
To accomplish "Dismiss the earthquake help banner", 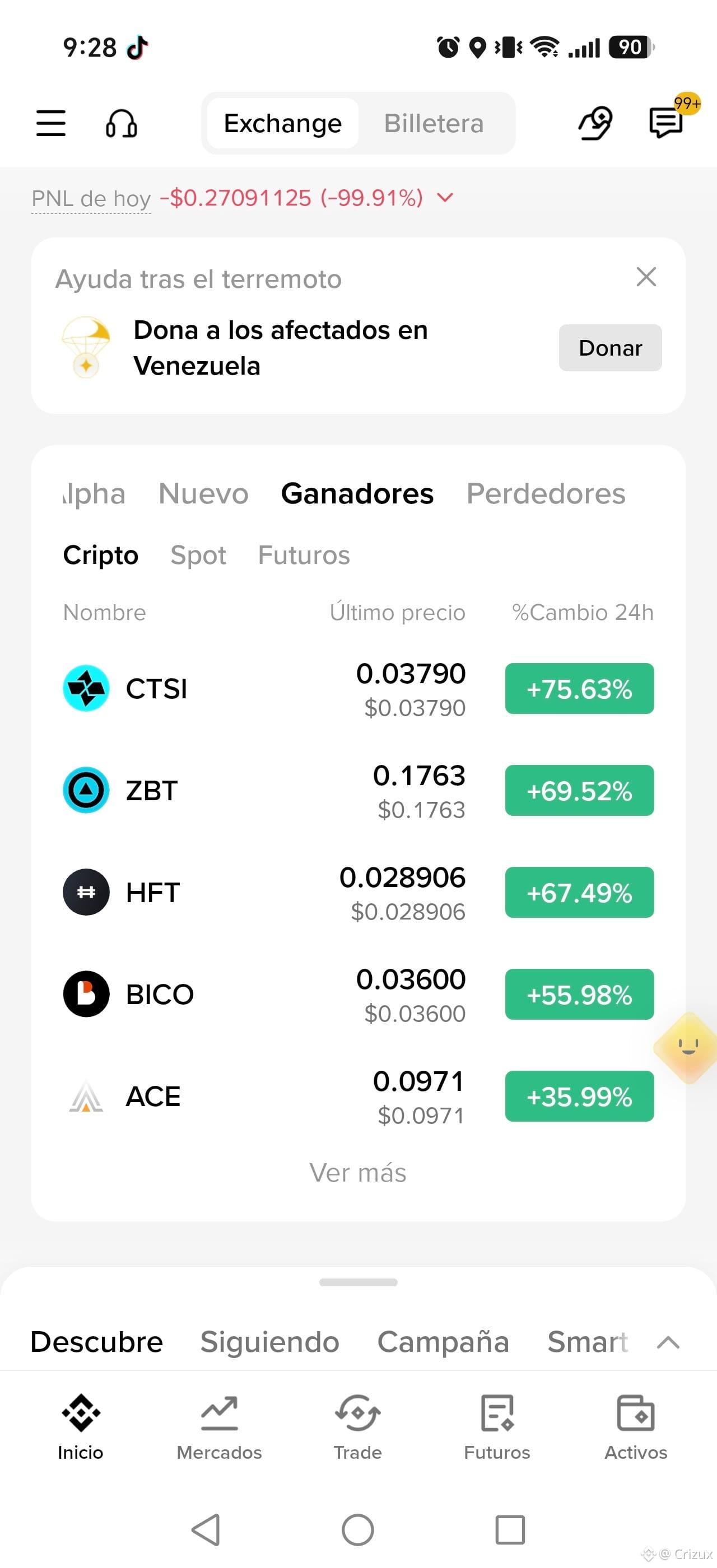I will coord(646,277).
